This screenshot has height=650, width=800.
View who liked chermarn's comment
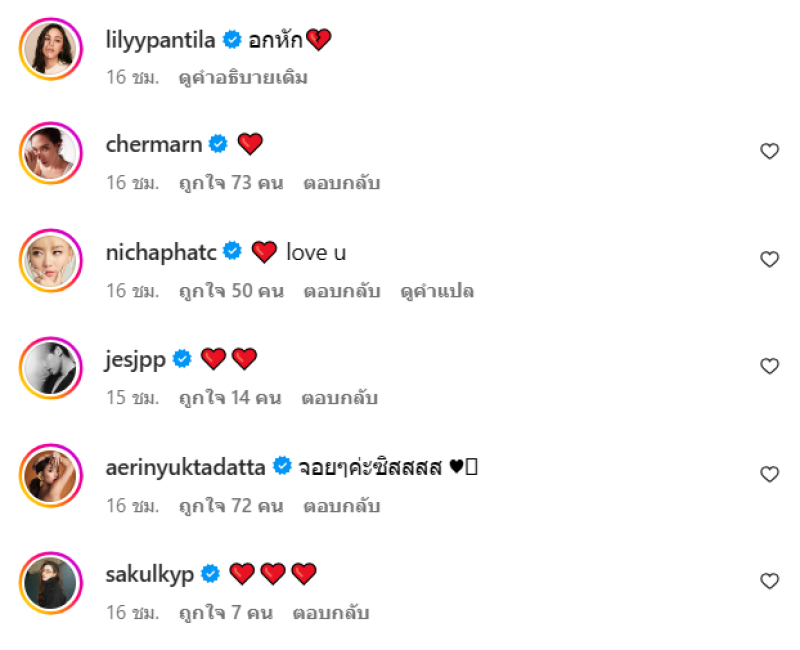click(230, 183)
